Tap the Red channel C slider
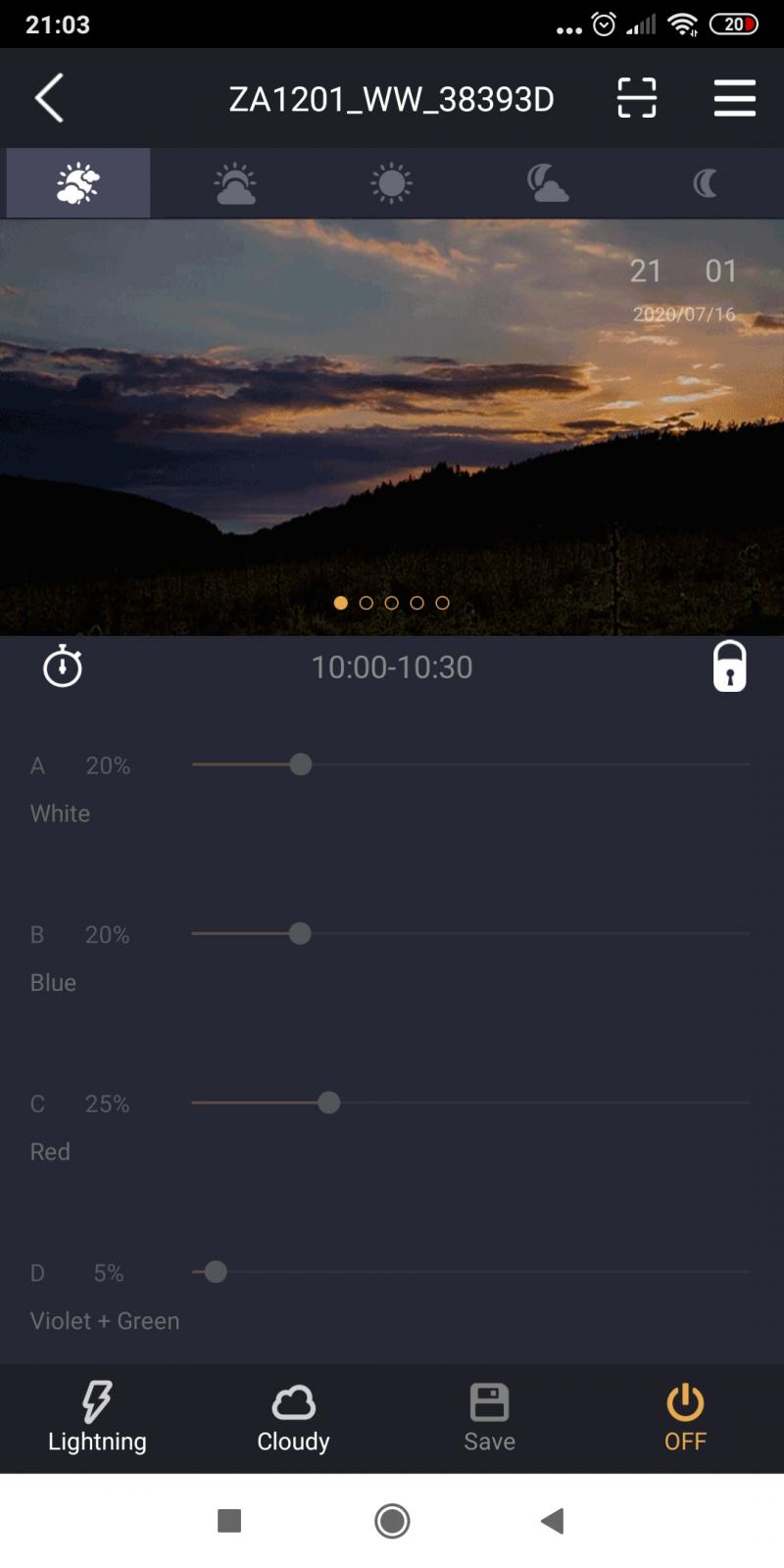784x1568 pixels. [x=328, y=1102]
